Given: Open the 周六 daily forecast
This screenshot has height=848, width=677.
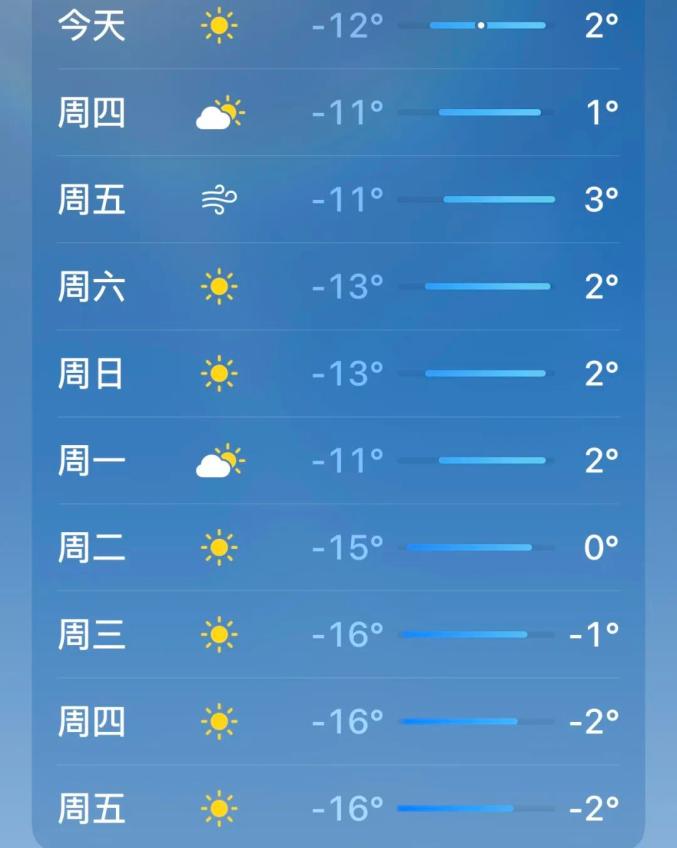Looking at the screenshot, I should [x=338, y=287].
